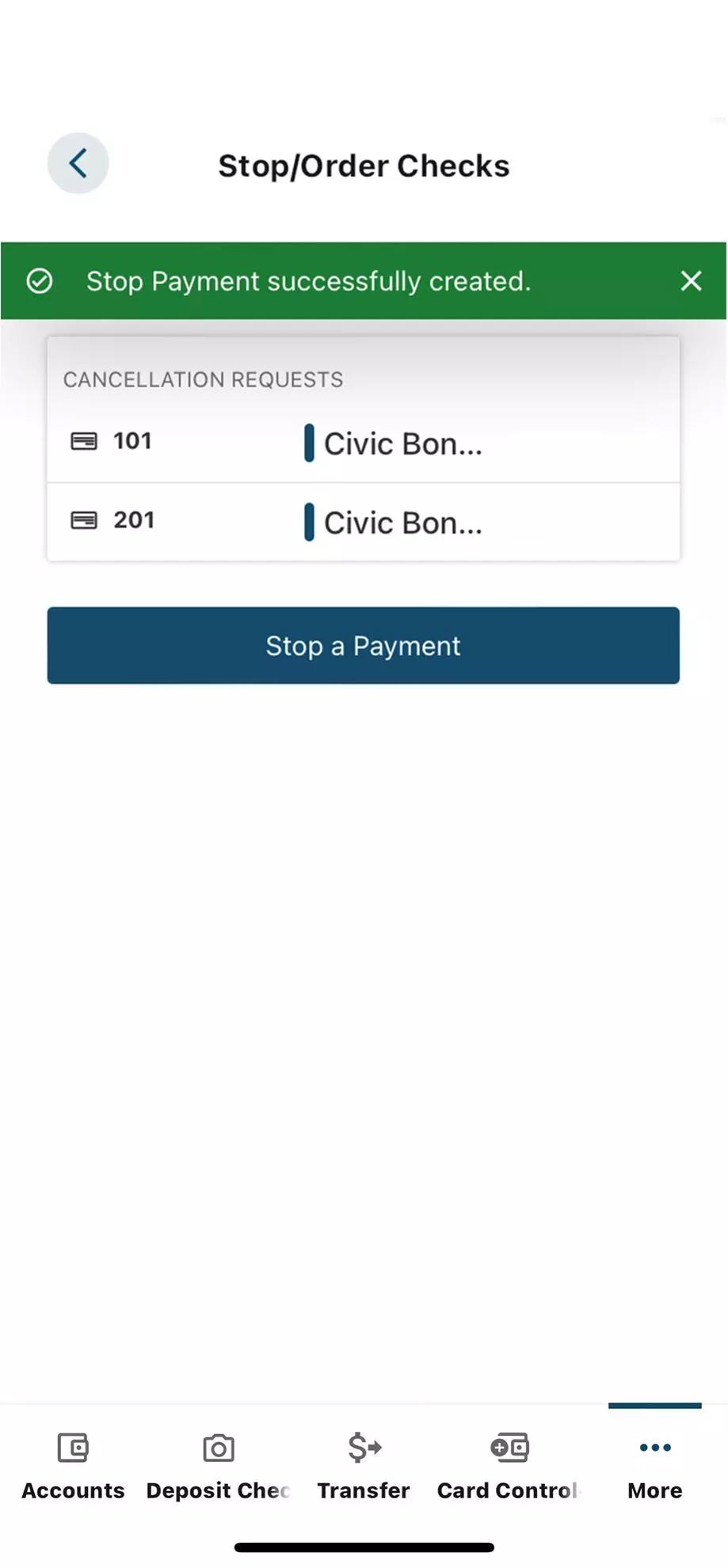
Task: Switch to the Transfer tab
Action: coord(363,1465)
